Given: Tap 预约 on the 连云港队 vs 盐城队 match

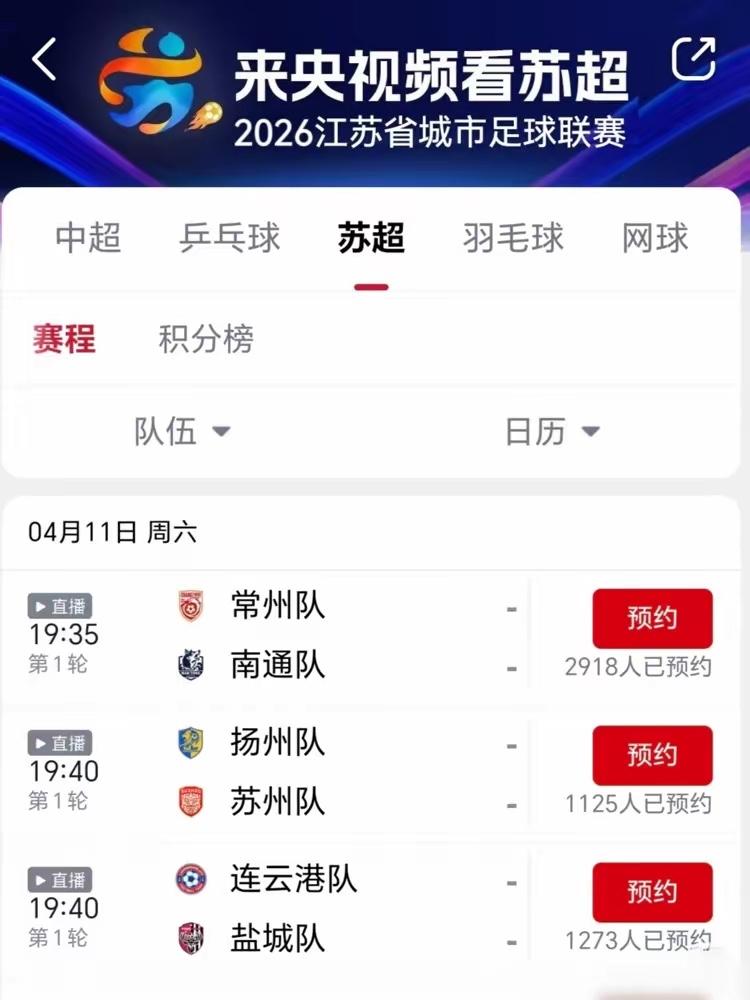Looking at the screenshot, I should point(652,893).
